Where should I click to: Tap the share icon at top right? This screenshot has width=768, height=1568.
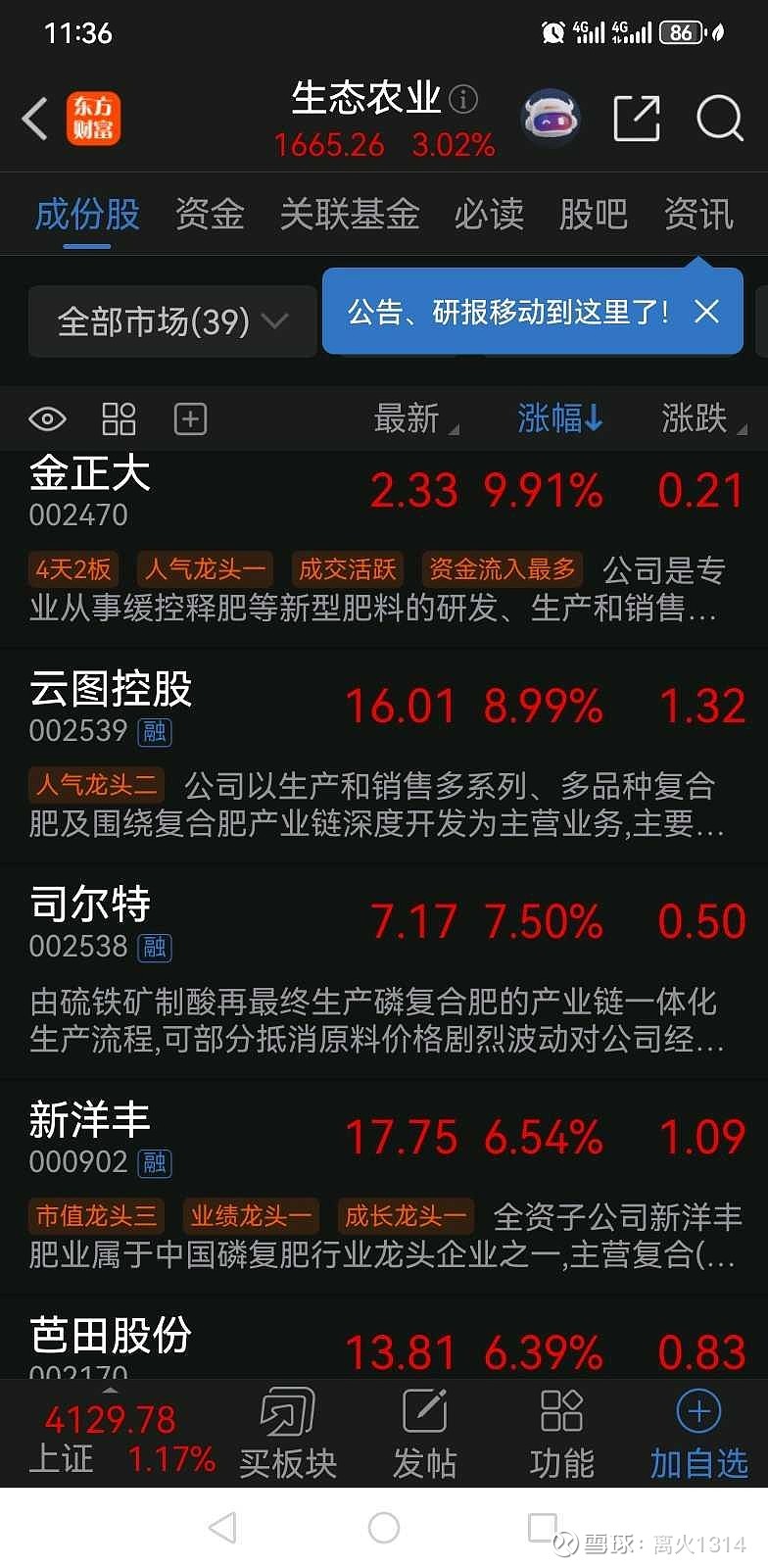636,118
